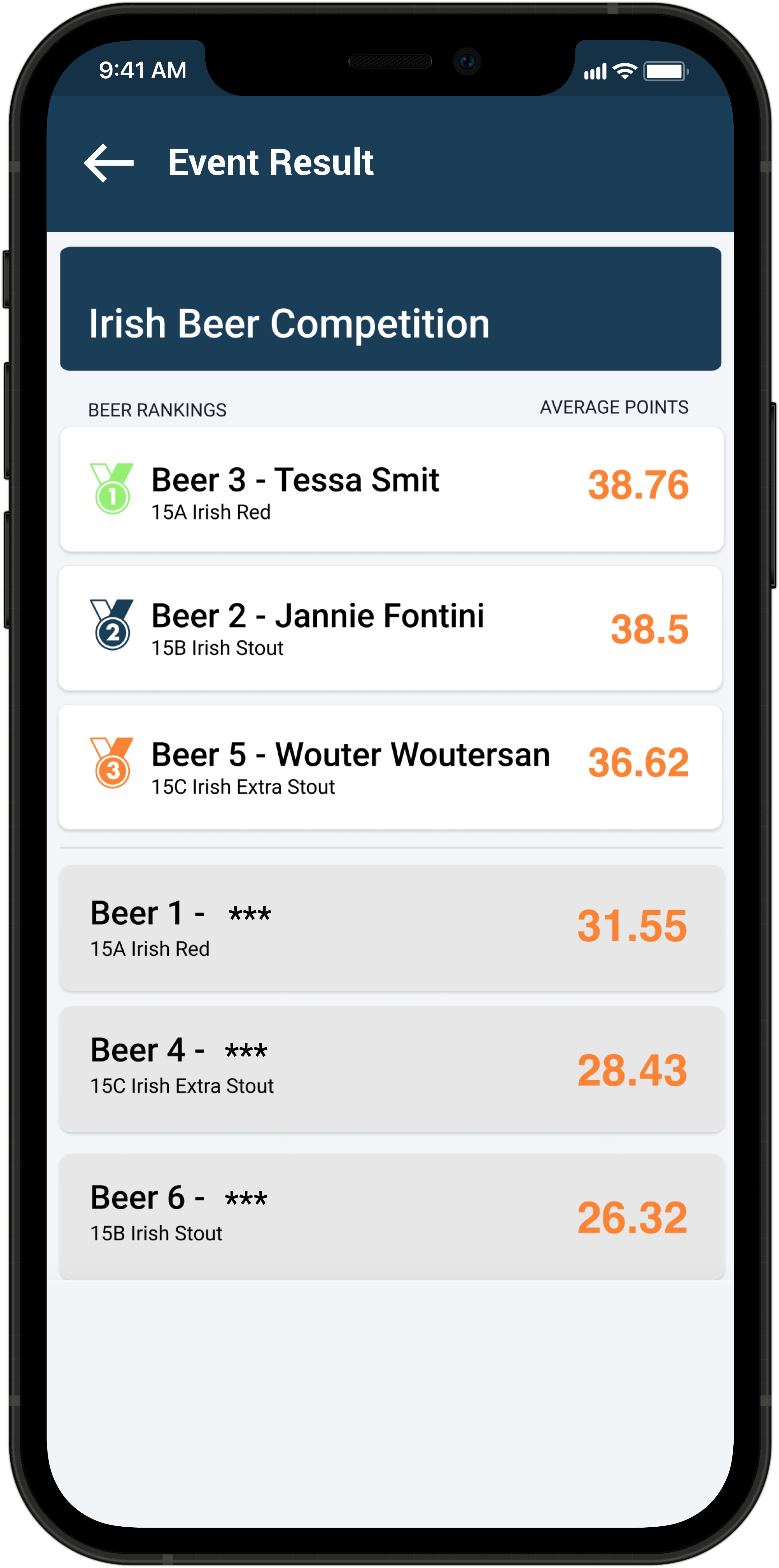Select the Beer 1 ranking card
This screenshot has width=779, height=1568.
point(391,928)
